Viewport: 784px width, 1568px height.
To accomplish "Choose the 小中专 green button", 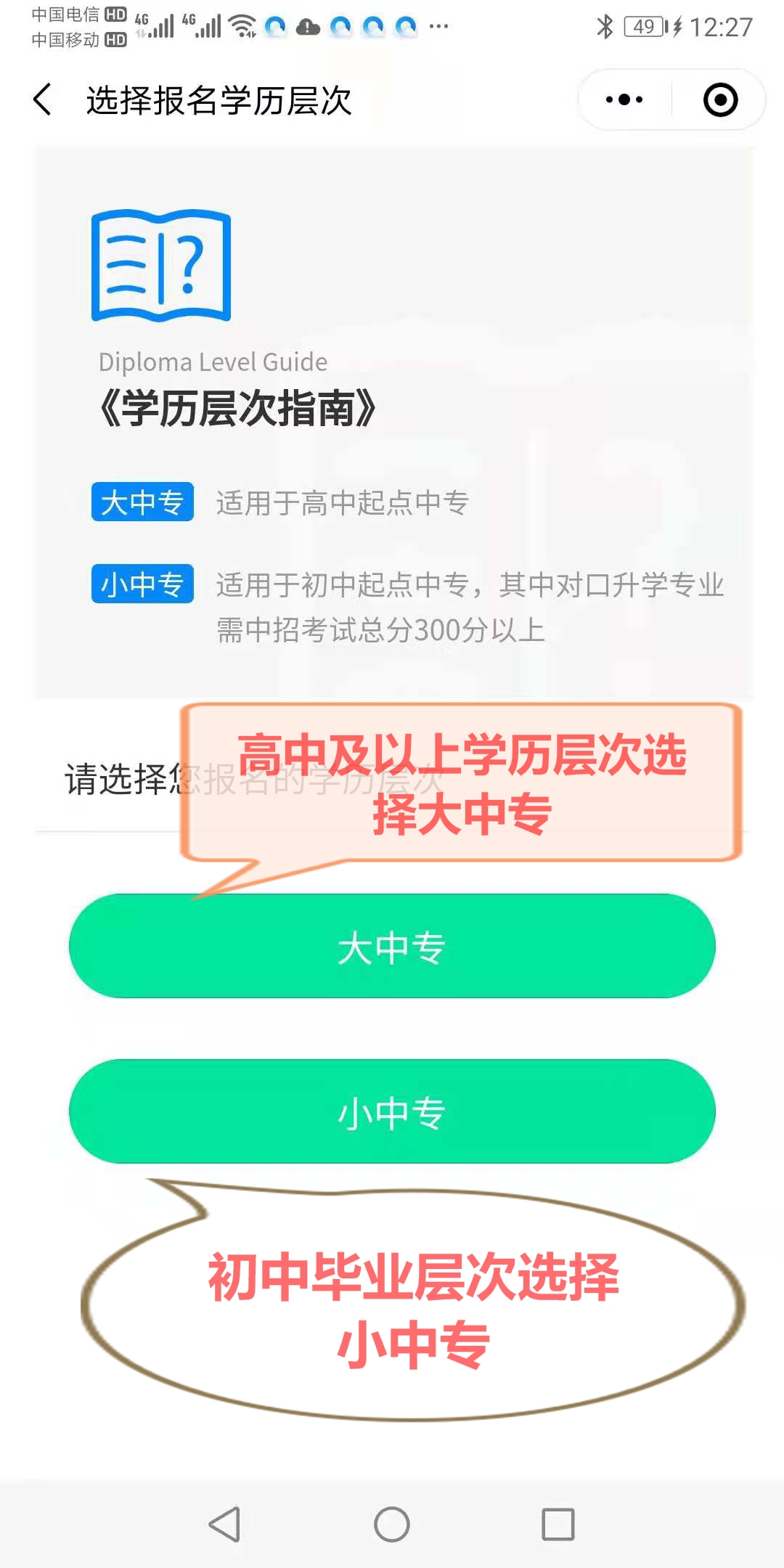I will pyautogui.click(x=392, y=1111).
